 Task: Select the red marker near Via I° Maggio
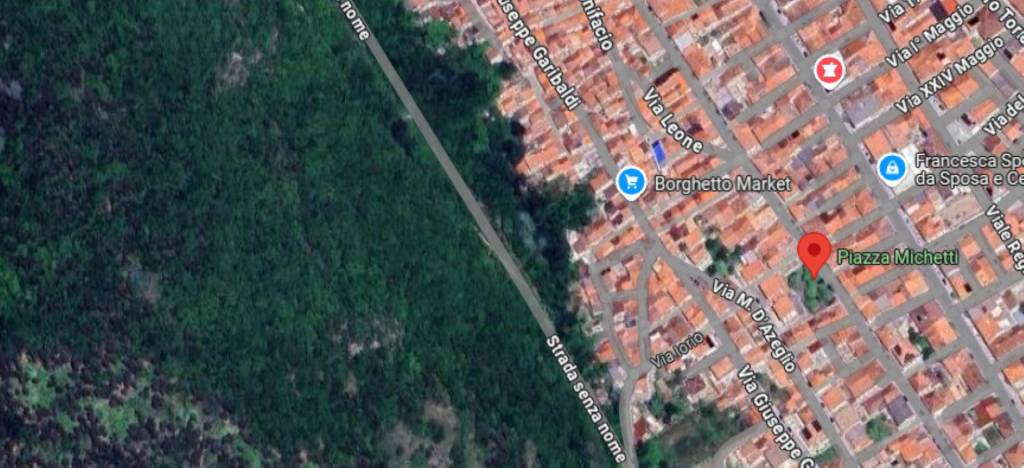coord(829,70)
